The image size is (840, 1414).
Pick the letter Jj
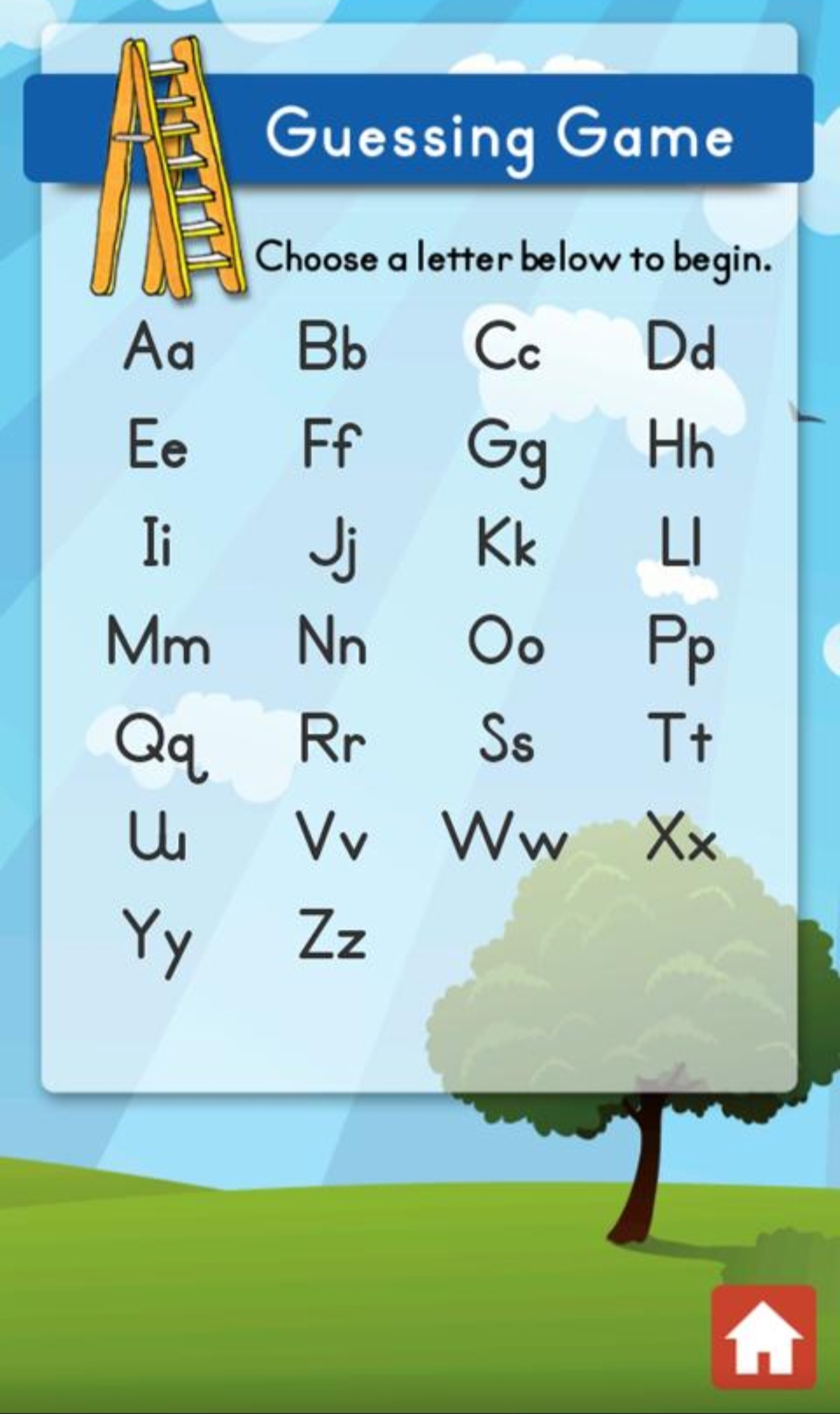334,547
